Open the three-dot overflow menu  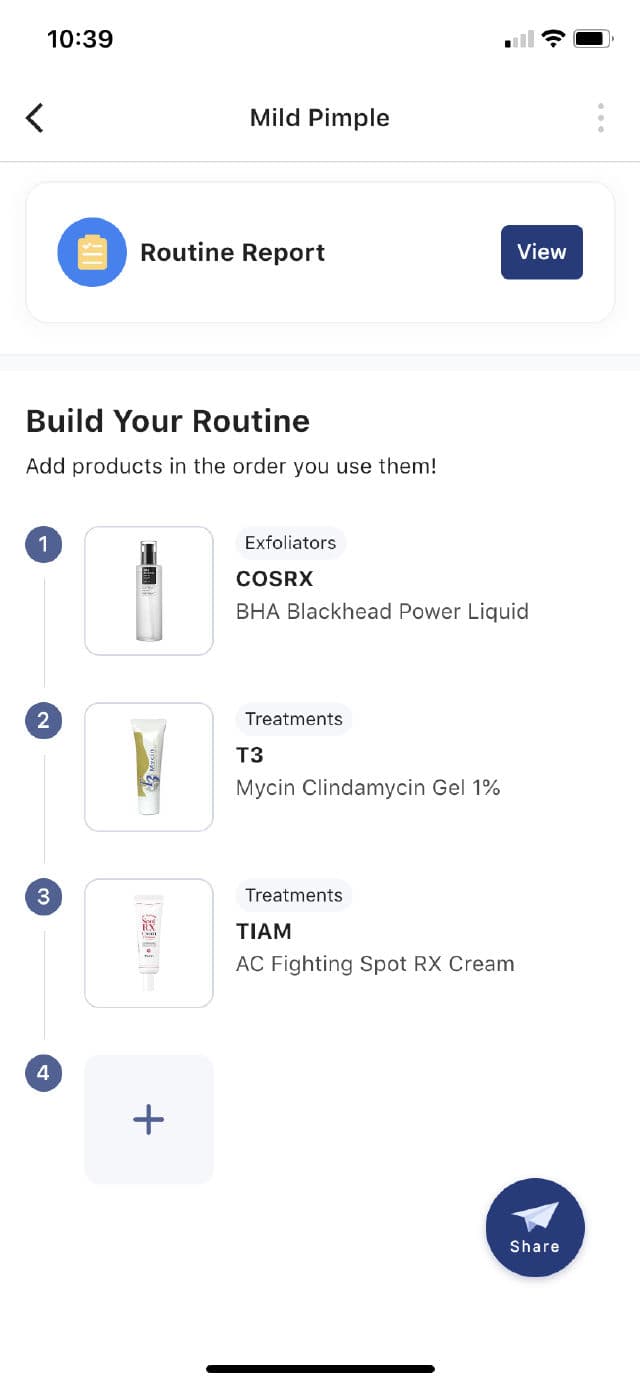click(x=600, y=118)
